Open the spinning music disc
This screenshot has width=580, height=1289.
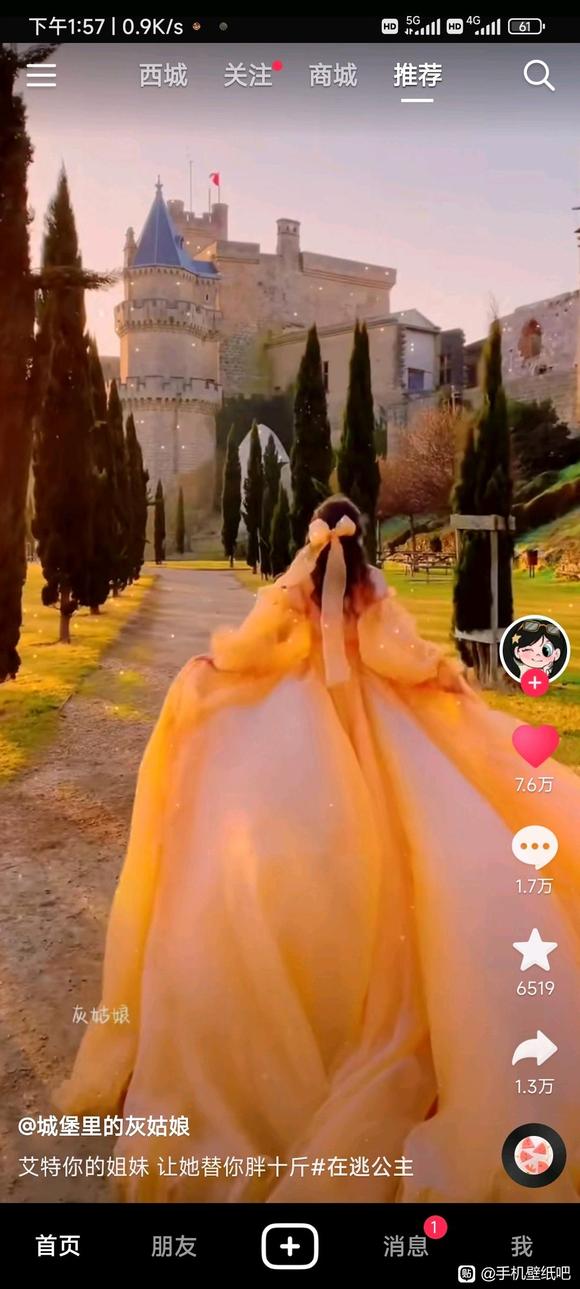pos(534,1156)
